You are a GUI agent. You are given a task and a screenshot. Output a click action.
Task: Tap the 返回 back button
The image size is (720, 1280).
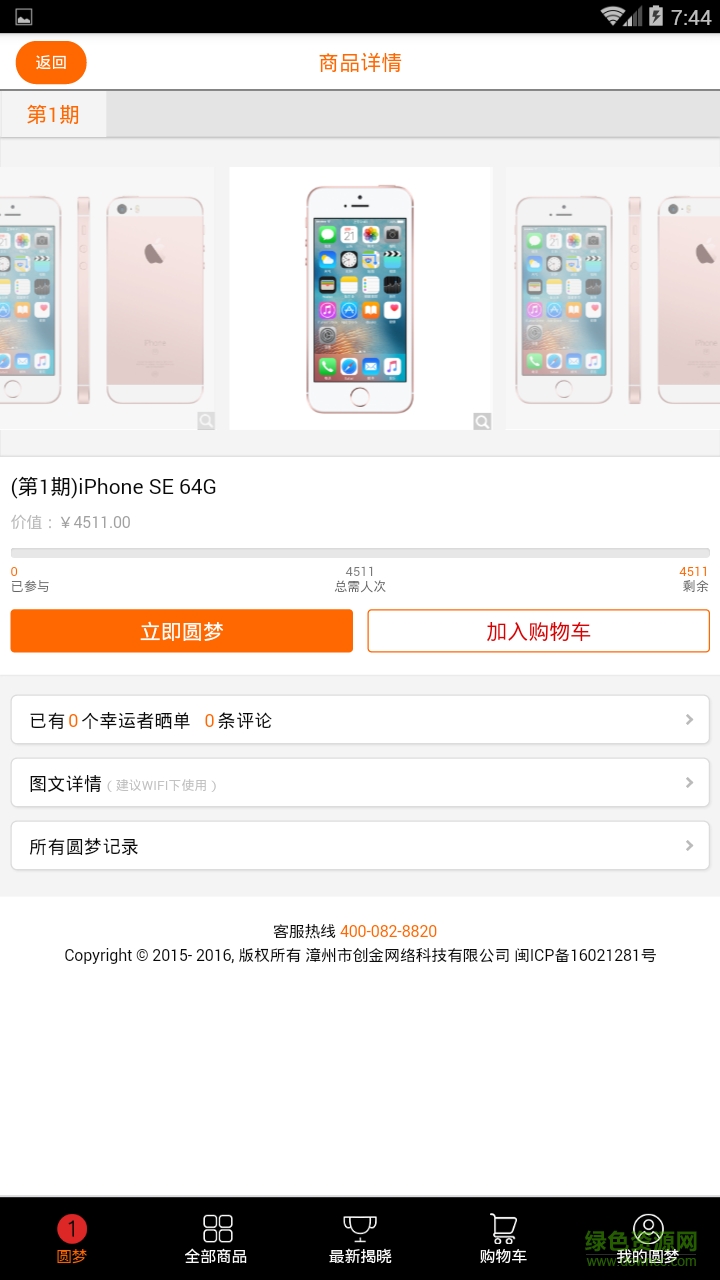click(51, 62)
